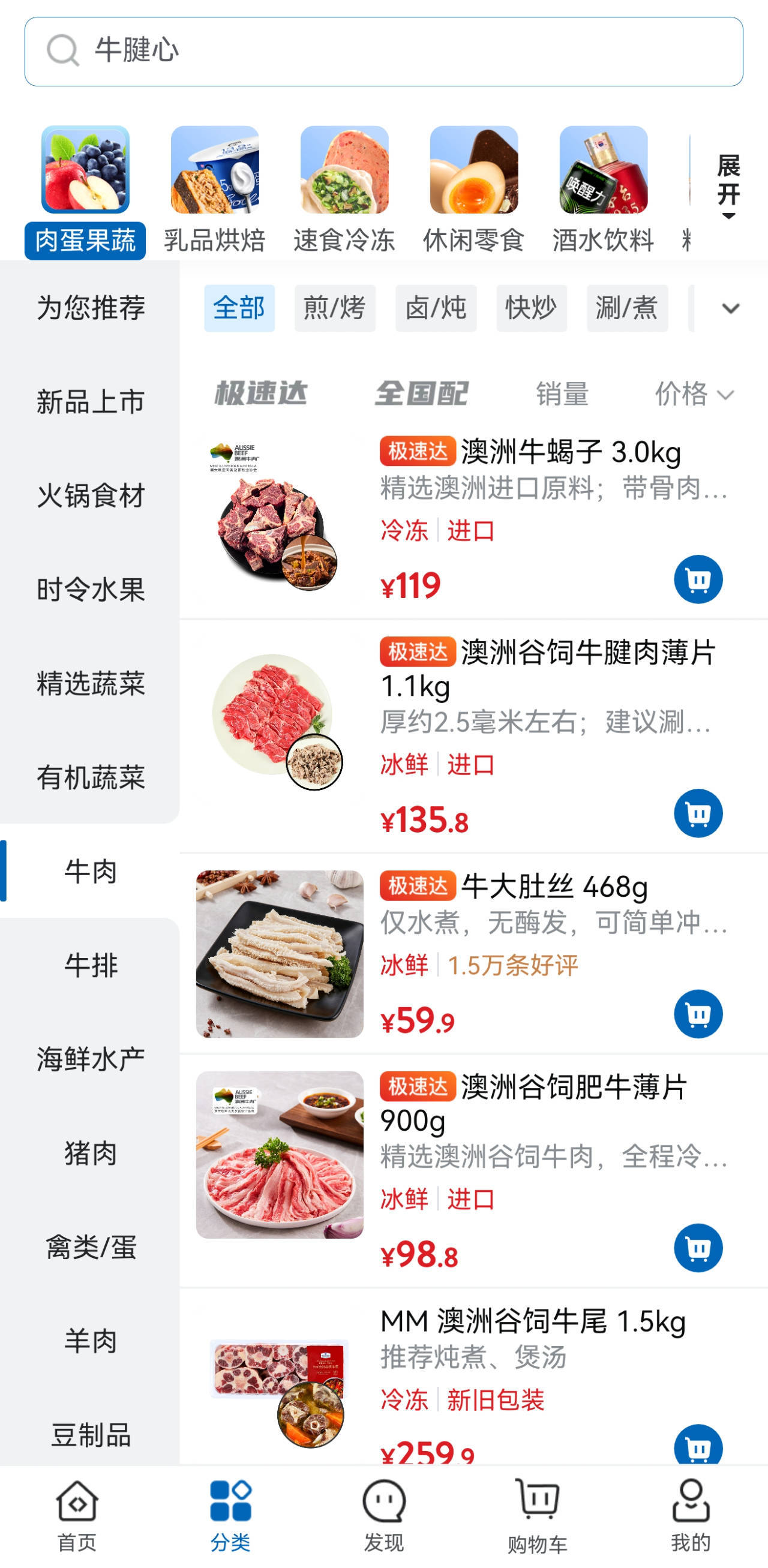The width and height of the screenshot is (768, 1568).
Task: Filter by 极速达 delivery
Action: (x=261, y=393)
